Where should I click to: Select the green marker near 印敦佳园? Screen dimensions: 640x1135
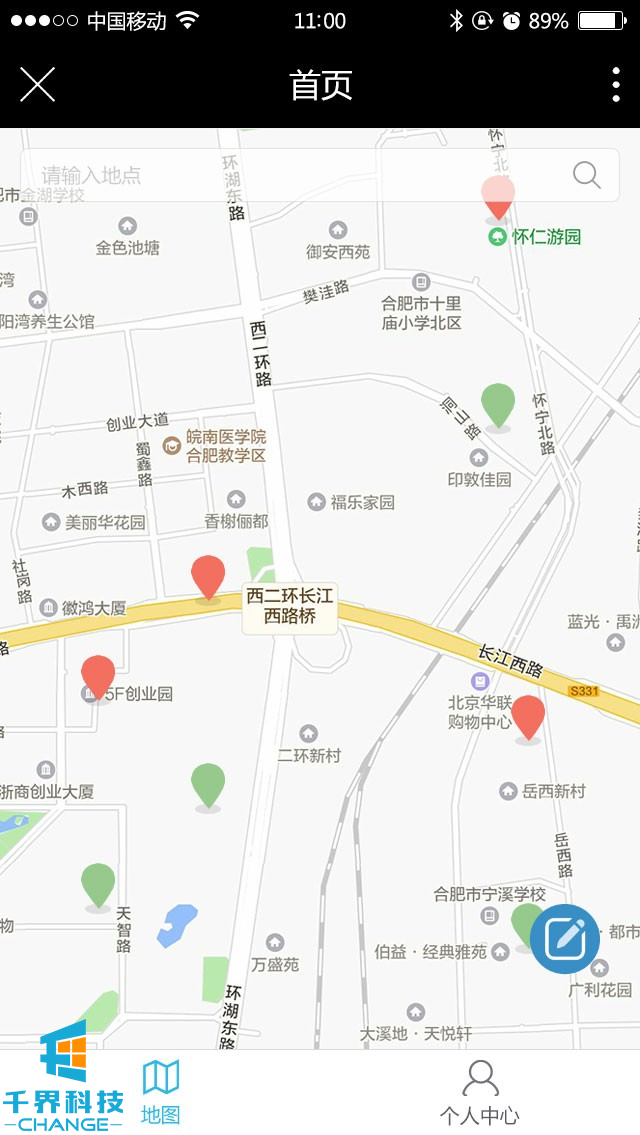coord(498,404)
